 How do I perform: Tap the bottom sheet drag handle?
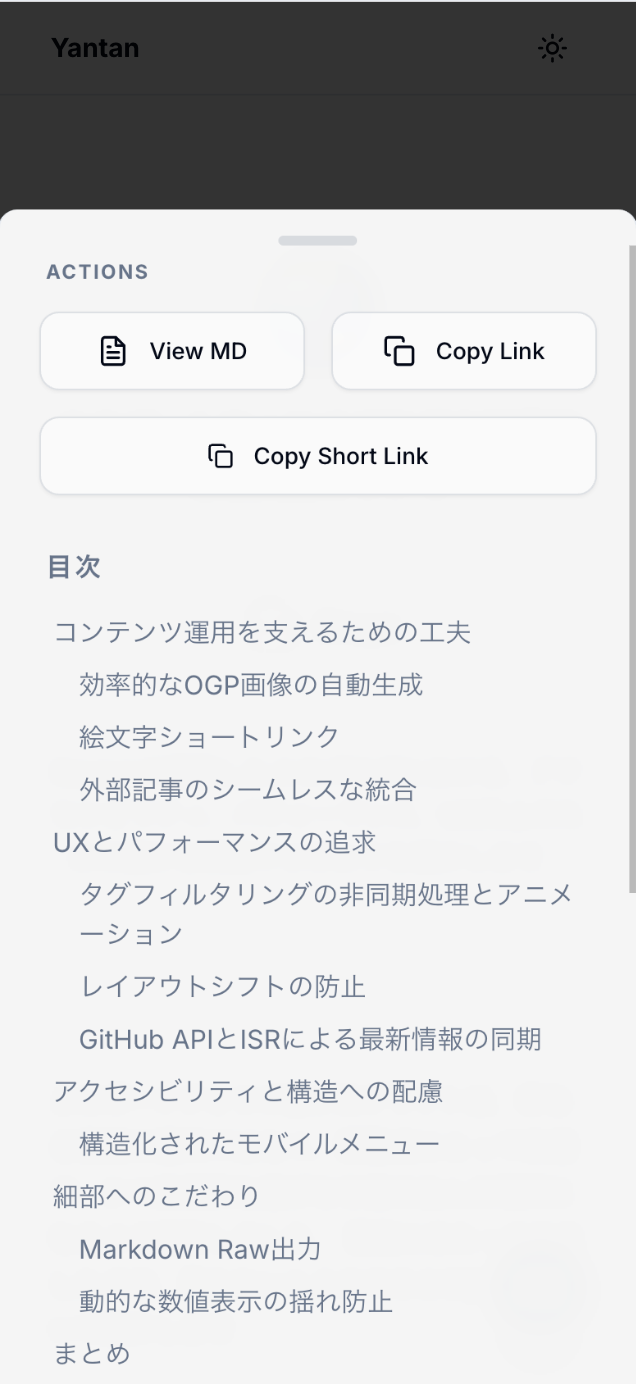[x=318, y=241]
